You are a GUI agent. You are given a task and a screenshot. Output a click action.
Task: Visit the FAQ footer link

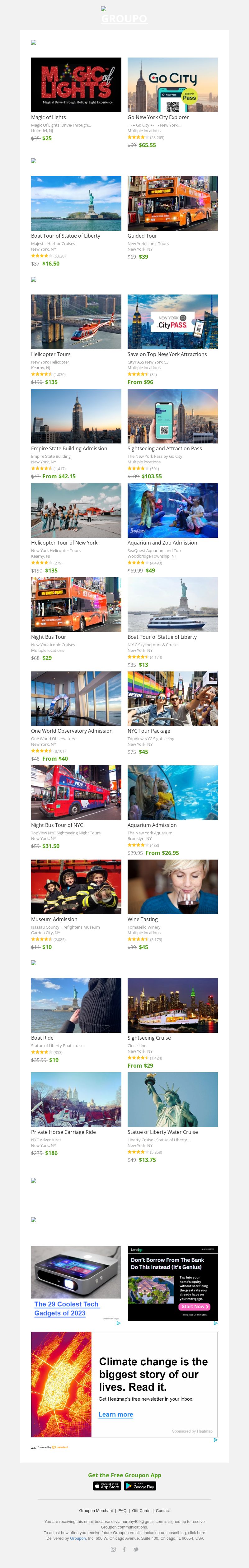[122, 1510]
